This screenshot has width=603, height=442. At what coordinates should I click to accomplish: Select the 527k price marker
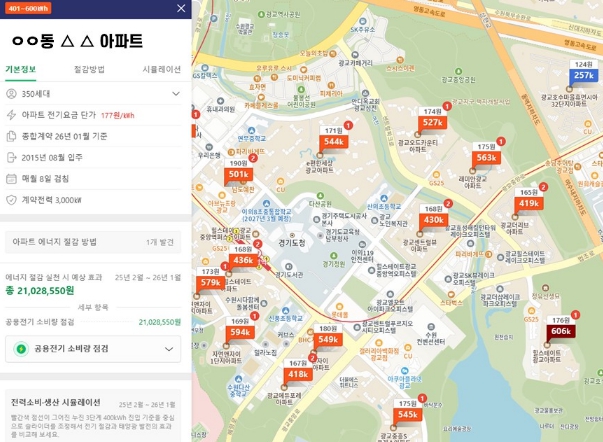pyautogui.click(x=432, y=123)
